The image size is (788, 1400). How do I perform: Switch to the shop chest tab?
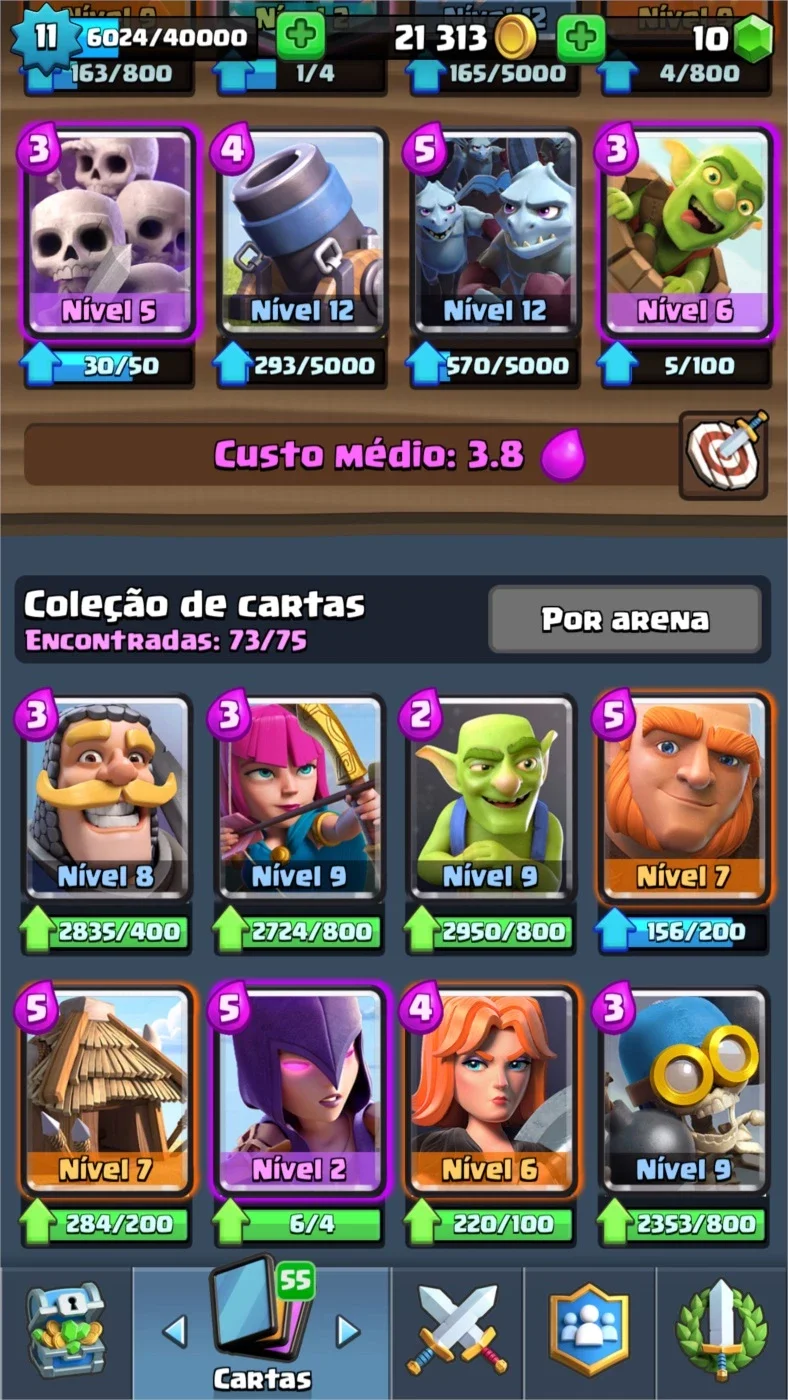(65, 1331)
